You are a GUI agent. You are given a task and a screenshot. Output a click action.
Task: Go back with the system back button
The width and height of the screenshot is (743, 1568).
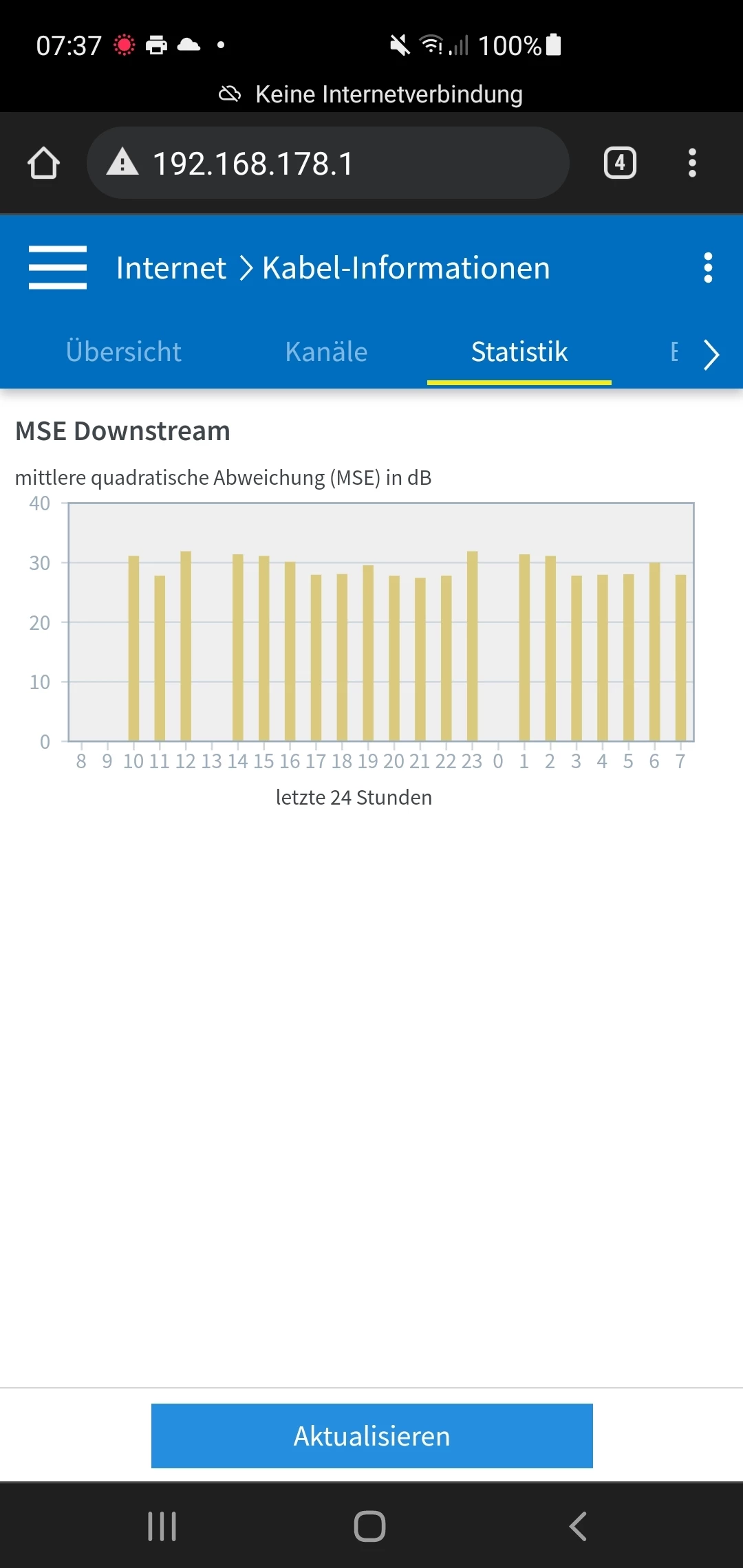coord(579,1526)
